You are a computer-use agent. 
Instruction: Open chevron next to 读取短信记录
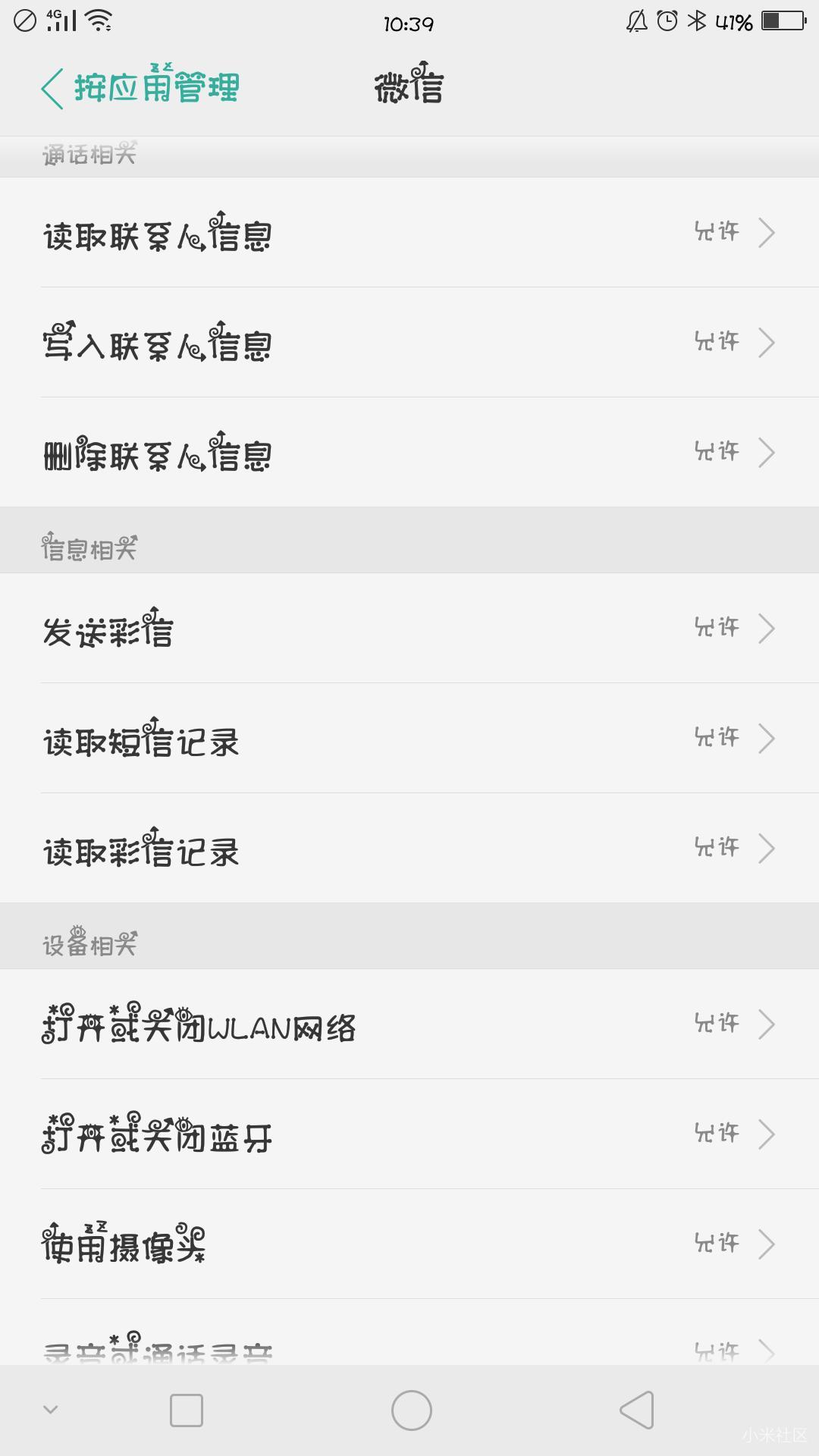pyautogui.click(x=767, y=737)
